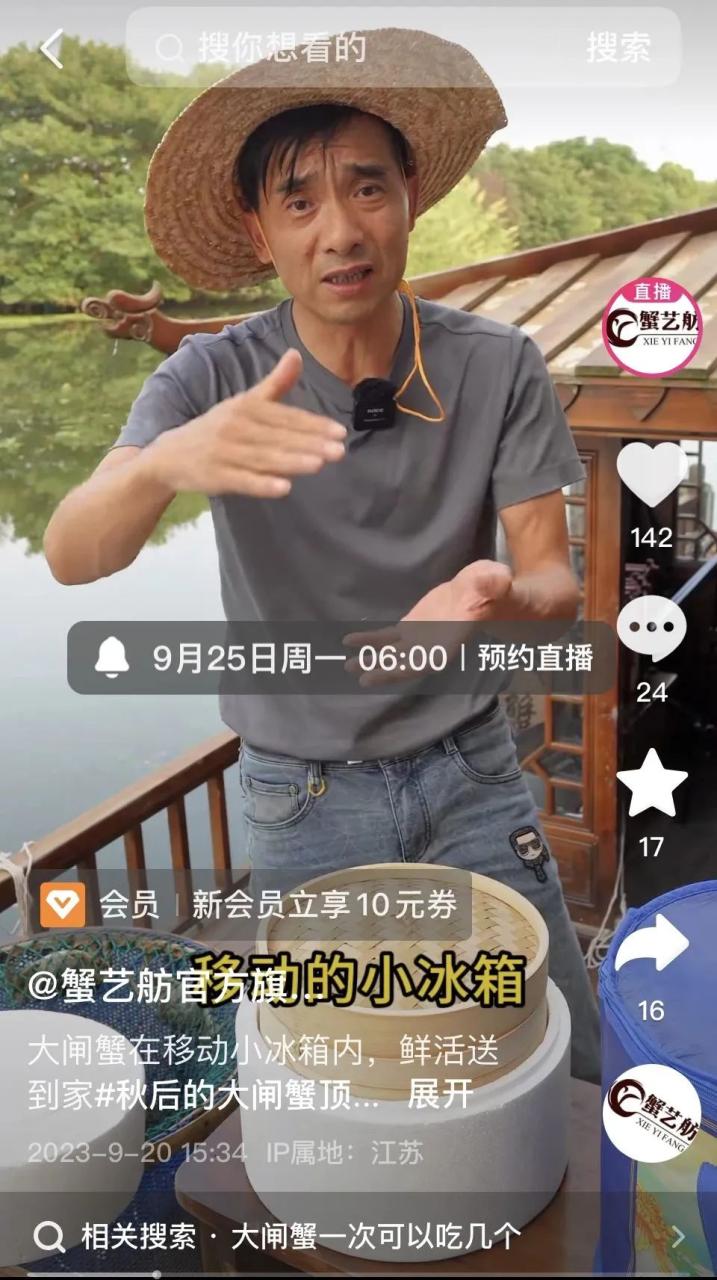This screenshot has height=1280, width=717.
Task: Open related search 大闸蟹一次可以吃几个
Action: point(375,1237)
